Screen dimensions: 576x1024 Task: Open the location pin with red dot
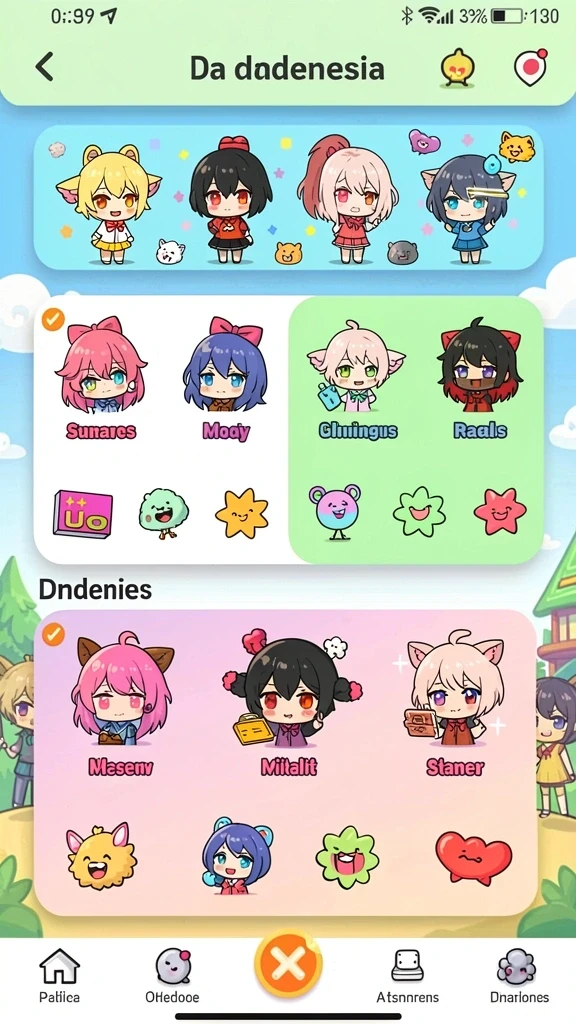point(530,67)
